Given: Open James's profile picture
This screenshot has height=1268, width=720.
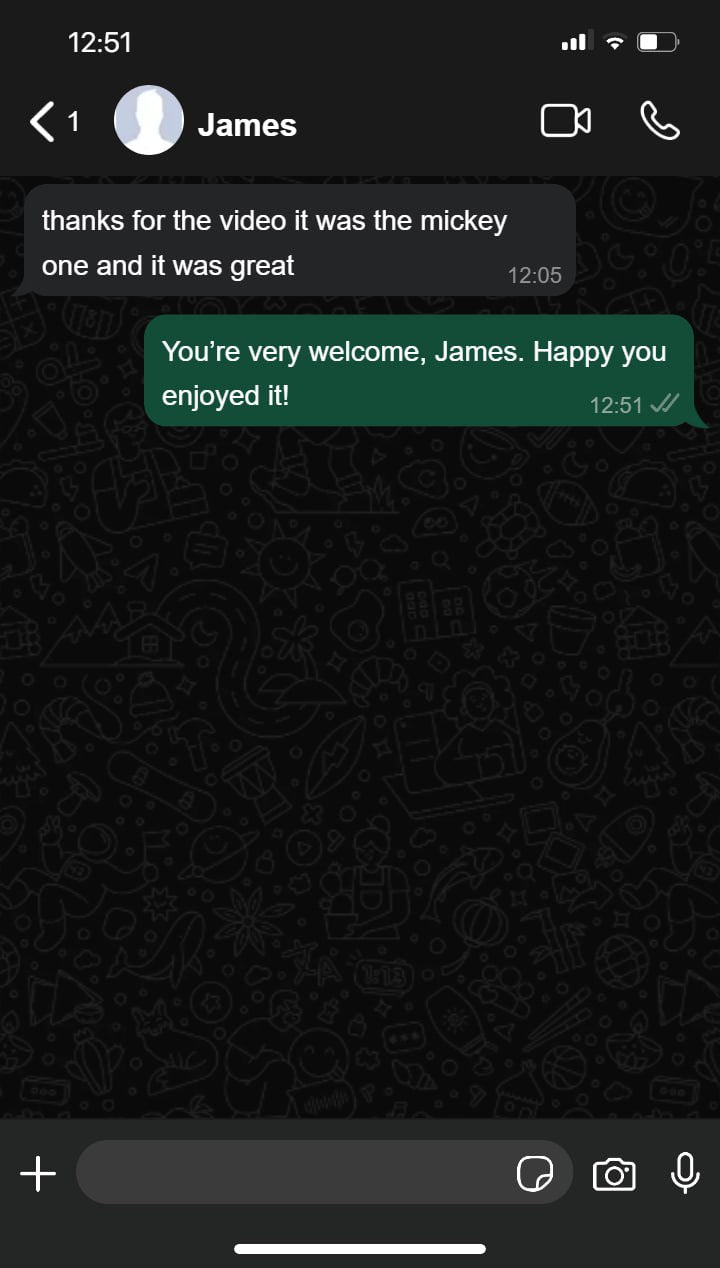Looking at the screenshot, I should 149,121.
